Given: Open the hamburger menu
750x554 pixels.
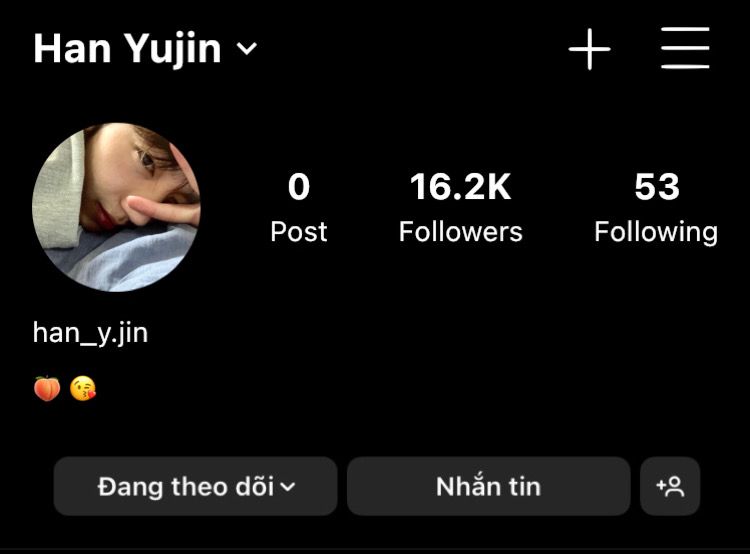Looking at the screenshot, I should (x=685, y=48).
